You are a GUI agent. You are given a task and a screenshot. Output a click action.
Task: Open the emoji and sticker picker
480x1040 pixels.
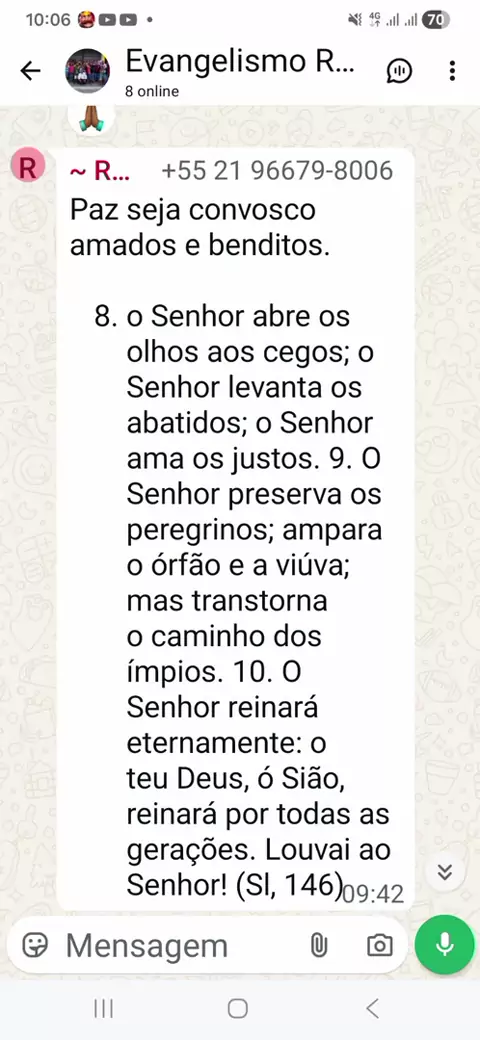tap(34, 944)
